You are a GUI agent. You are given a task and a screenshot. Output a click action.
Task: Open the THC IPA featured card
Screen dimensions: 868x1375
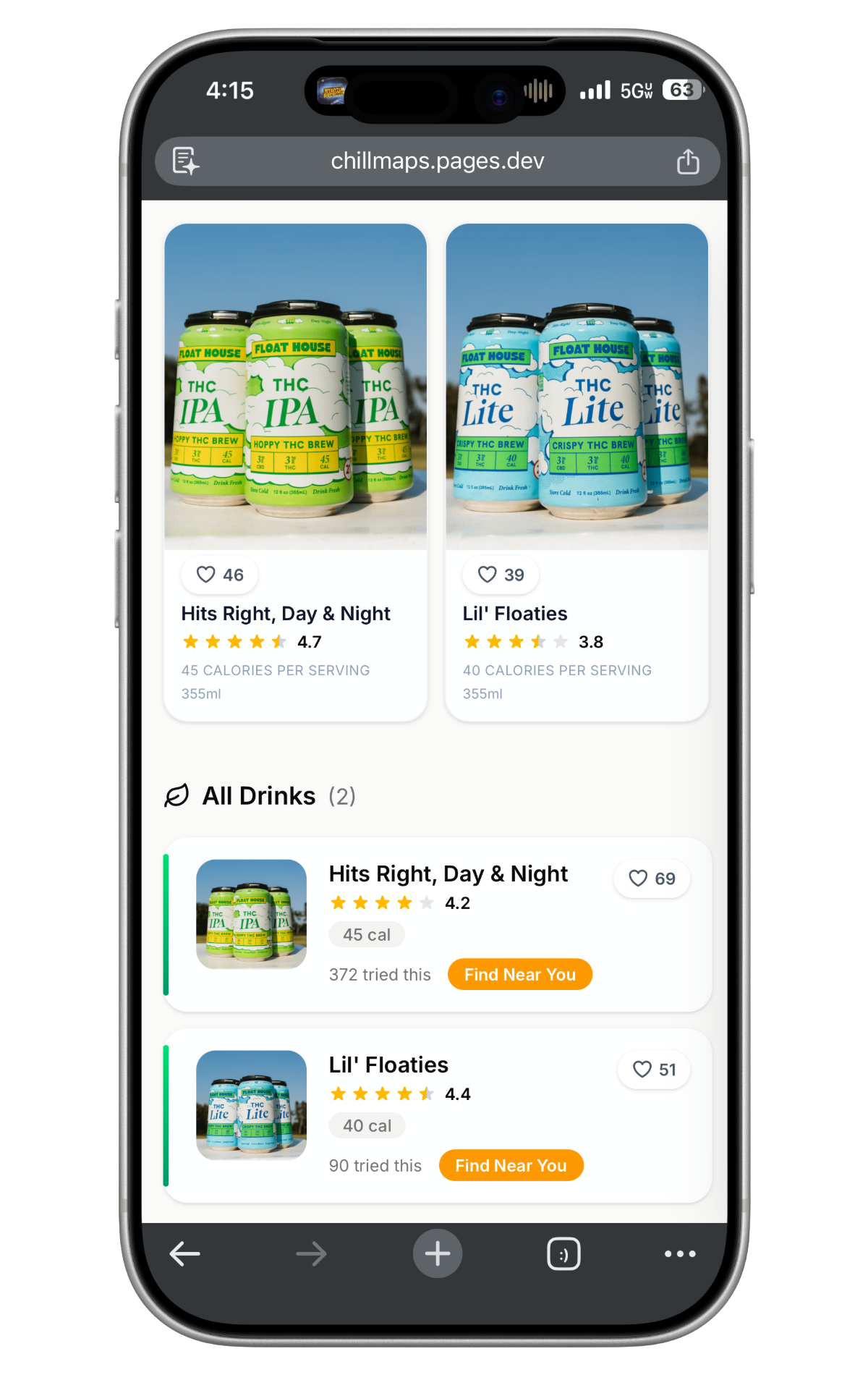pyautogui.click(x=295, y=387)
